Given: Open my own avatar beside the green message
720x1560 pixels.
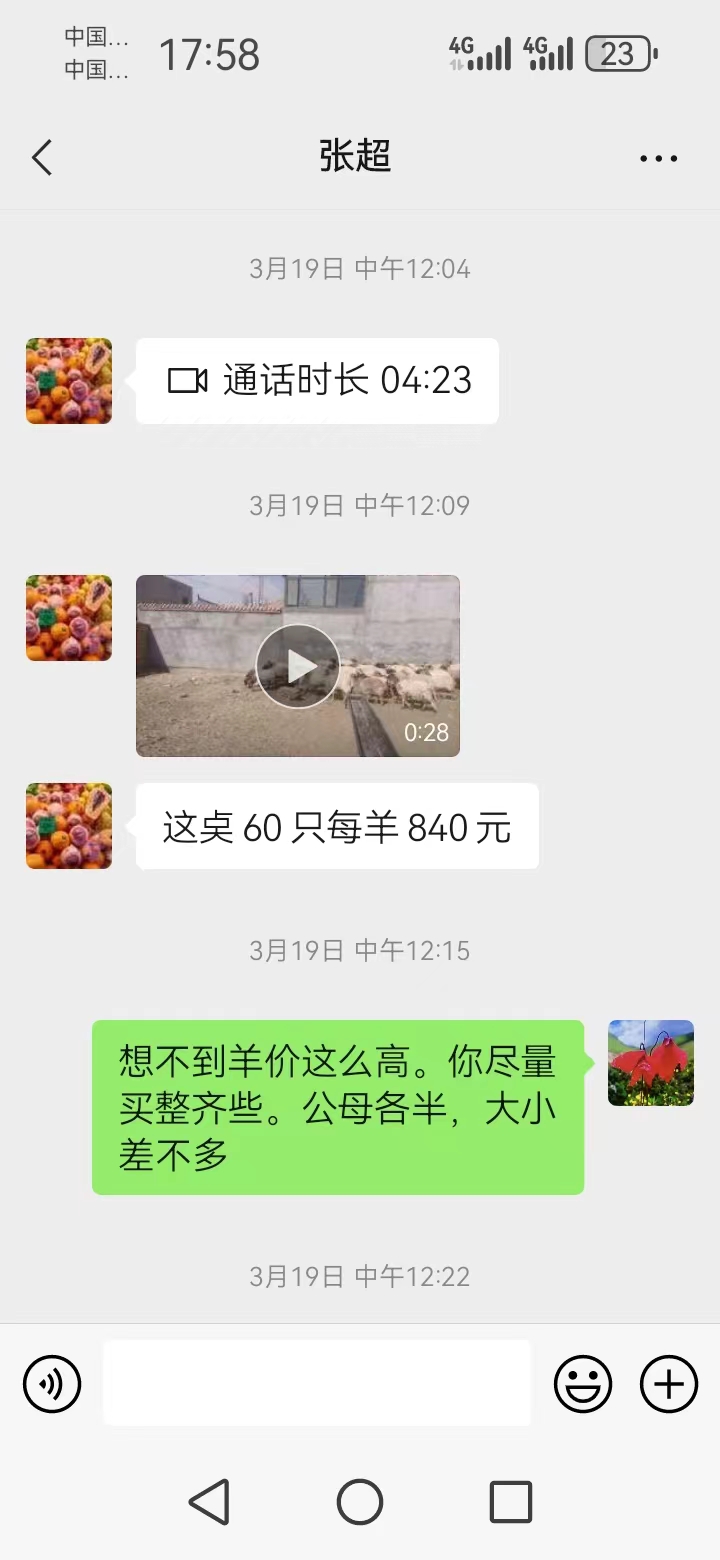Looking at the screenshot, I should click(651, 1063).
